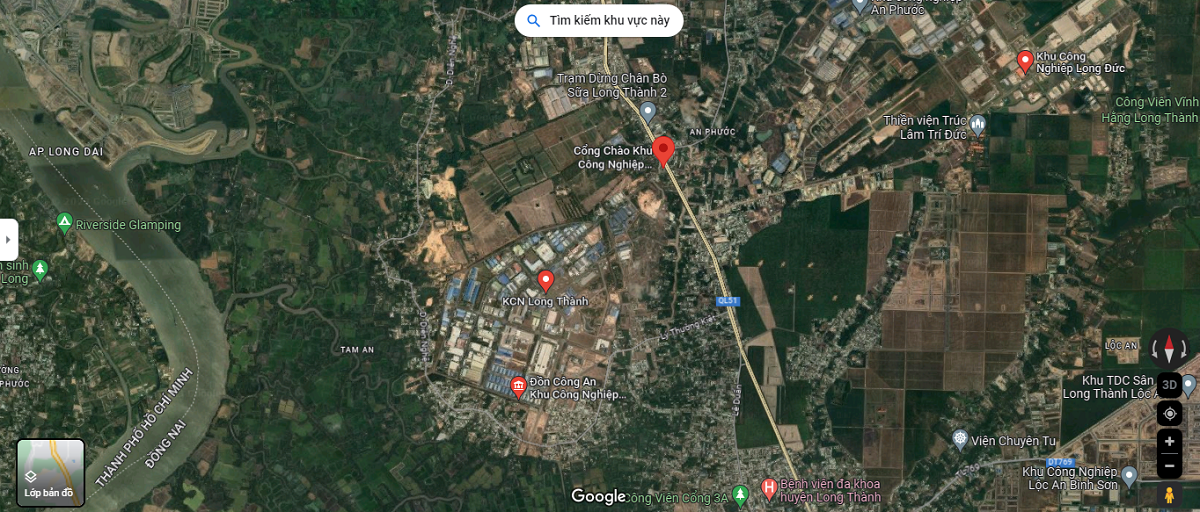Open Viện Chuyên Tu place marker
Viewport: 1200px width, 512px height.
tap(960, 439)
